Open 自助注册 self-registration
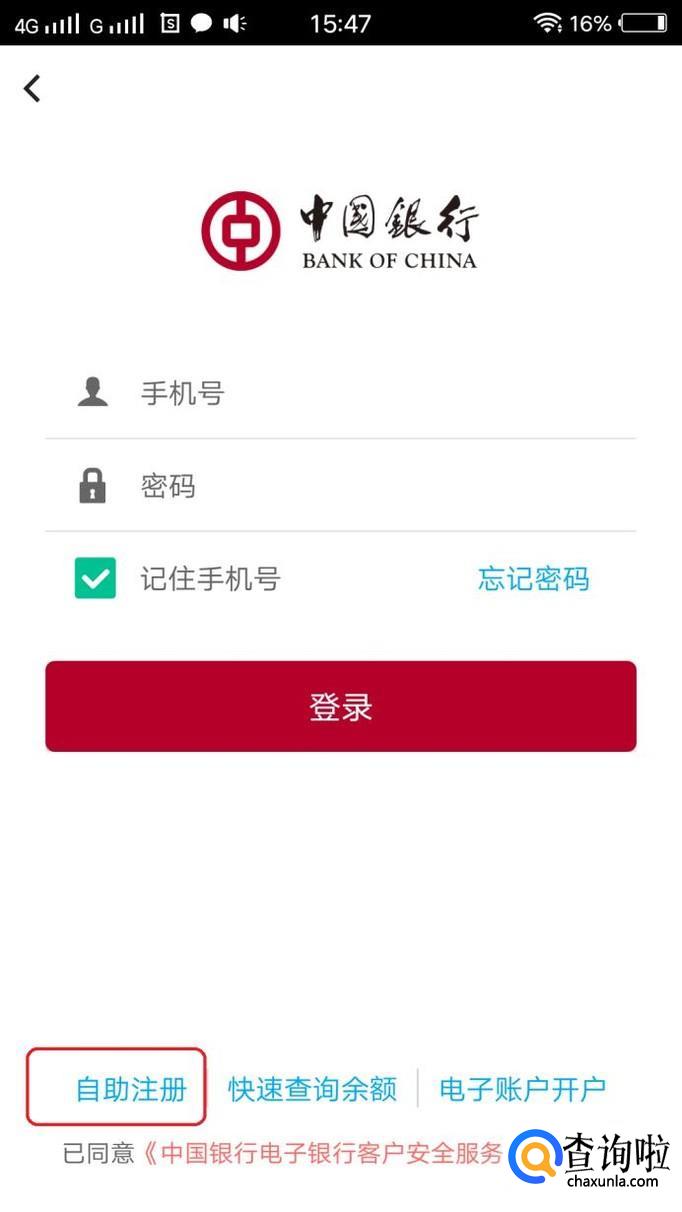Viewport: 682px width, 1212px height. pyautogui.click(x=131, y=1089)
